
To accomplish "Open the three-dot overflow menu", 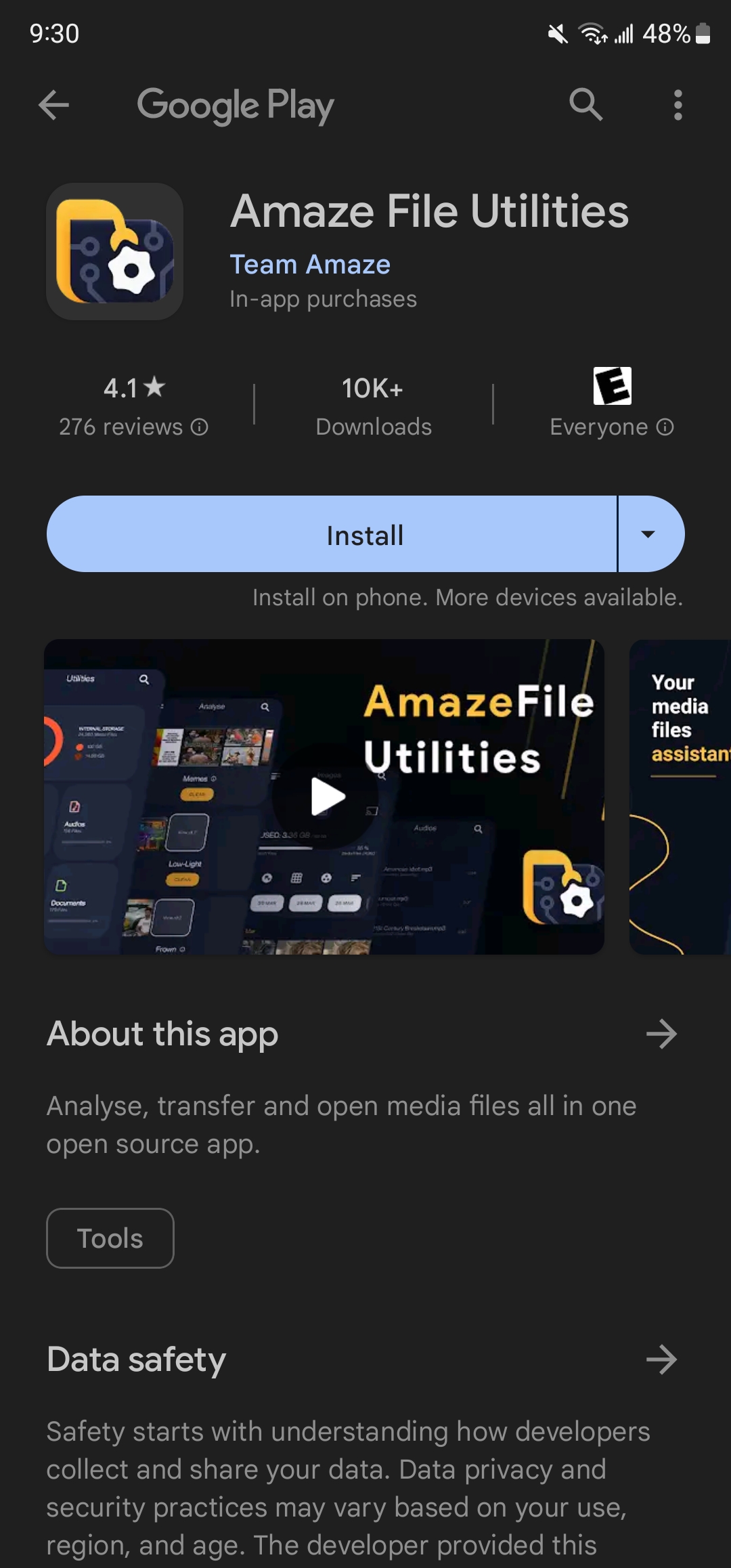I will pyautogui.click(x=678, y=105).
